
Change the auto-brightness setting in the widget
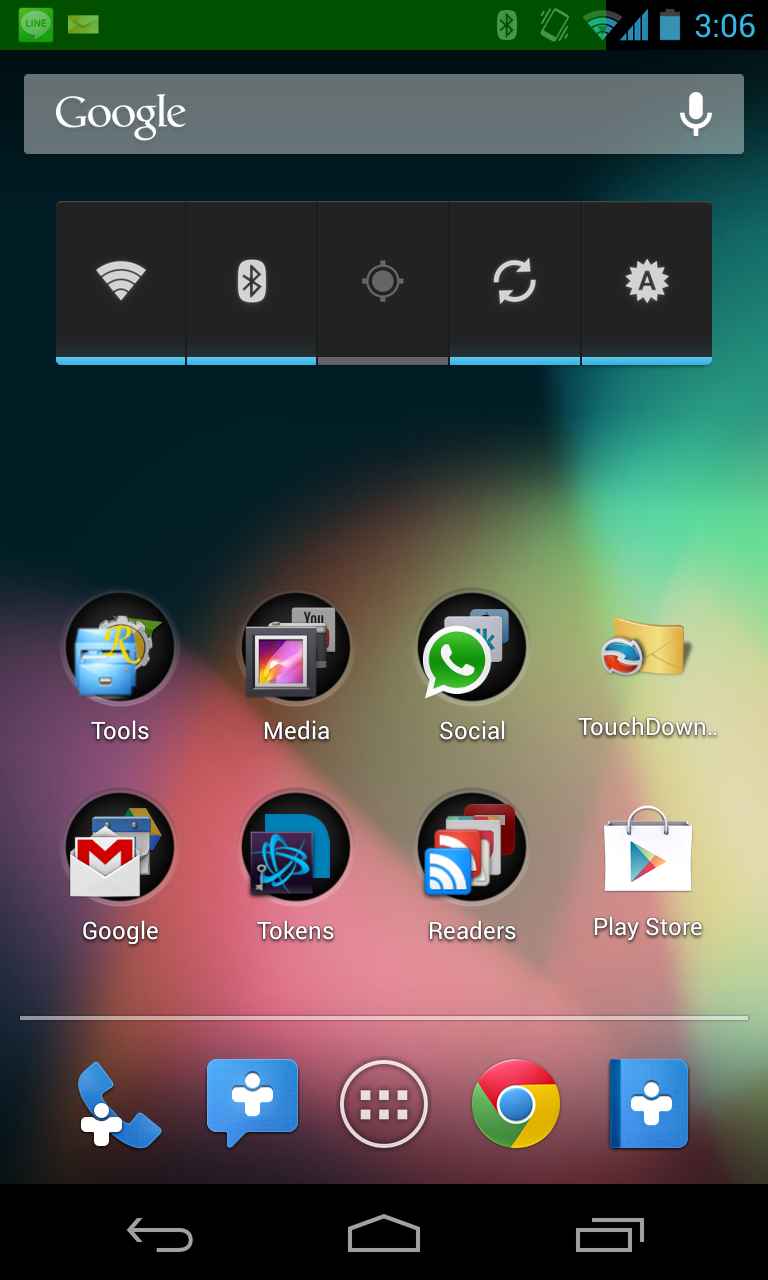tap(646, 281)
